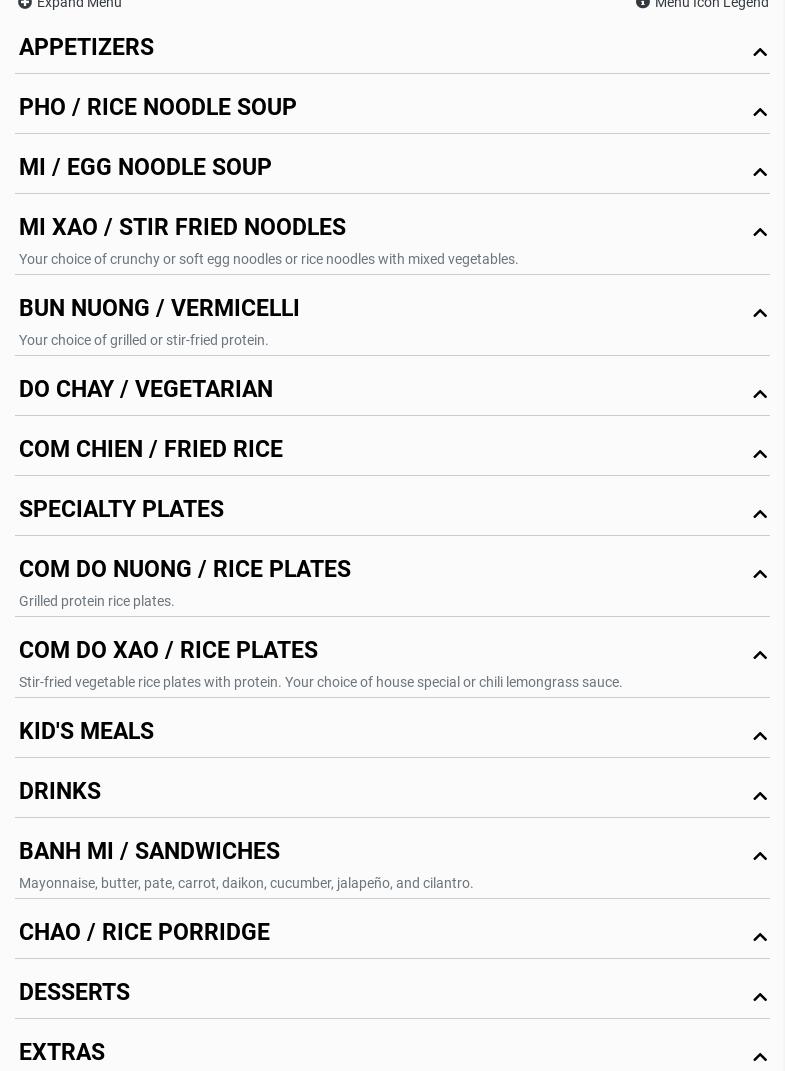The height and width of the screenshot is (1071, 785).
Task: Tap Expand Menu link
Action: (70, 4)
